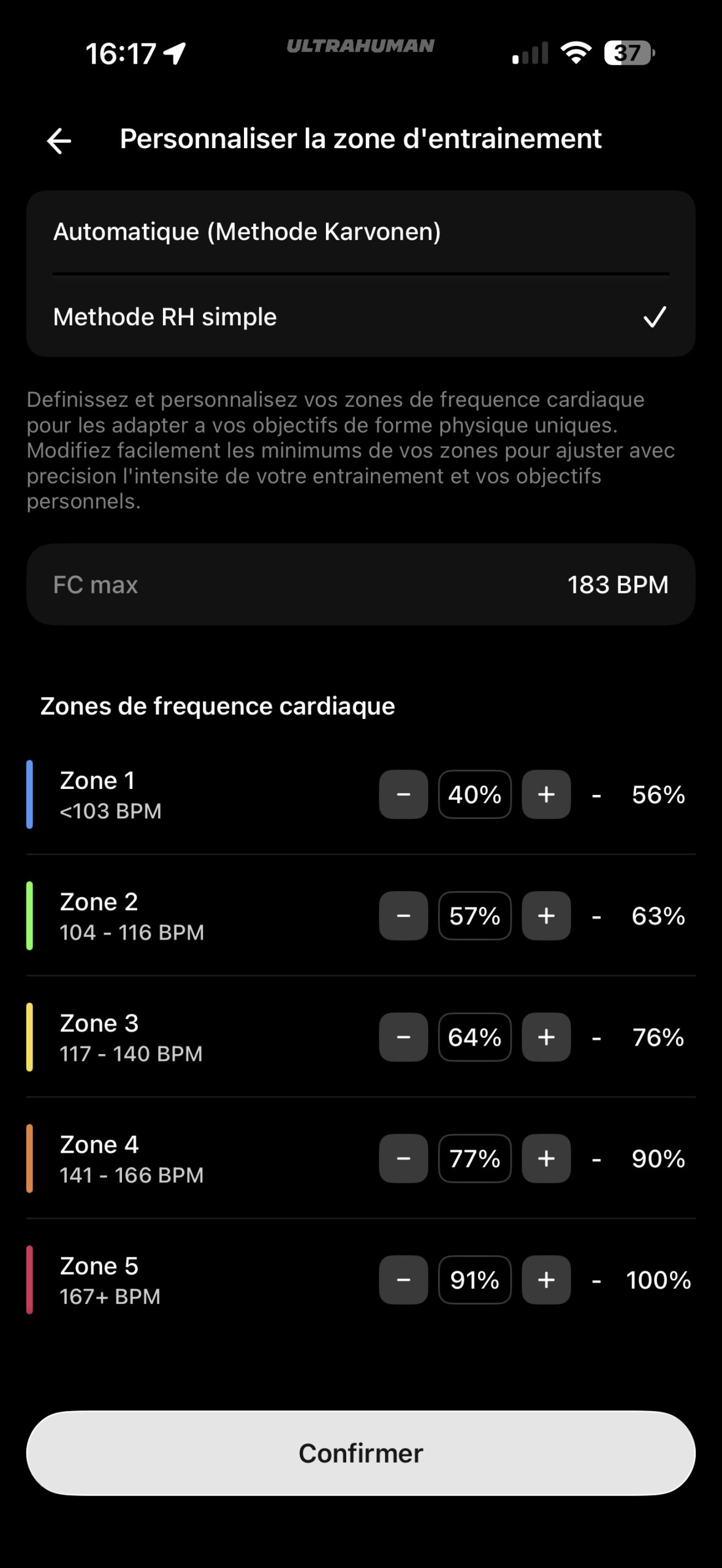Decrease Zone 1 minimum percentage
Viewport: 722px width, 1568px height.
point(403,794)
